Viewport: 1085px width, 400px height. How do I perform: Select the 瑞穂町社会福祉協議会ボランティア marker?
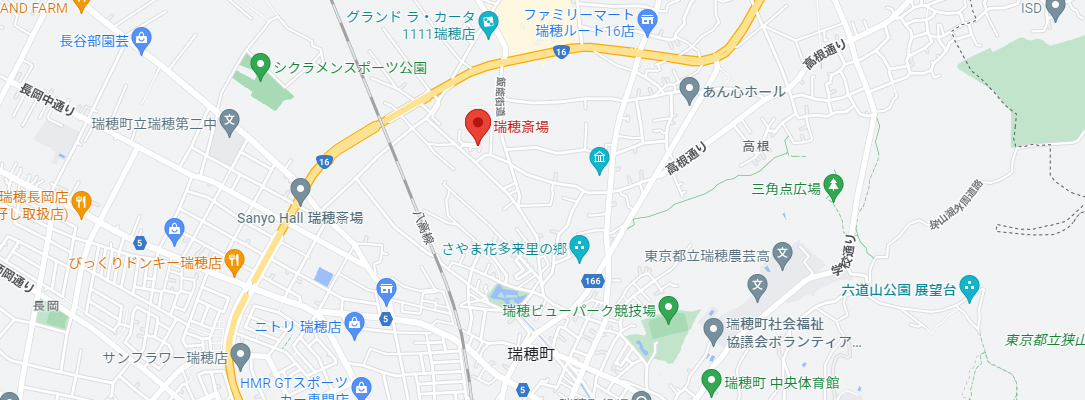(713, 328)
